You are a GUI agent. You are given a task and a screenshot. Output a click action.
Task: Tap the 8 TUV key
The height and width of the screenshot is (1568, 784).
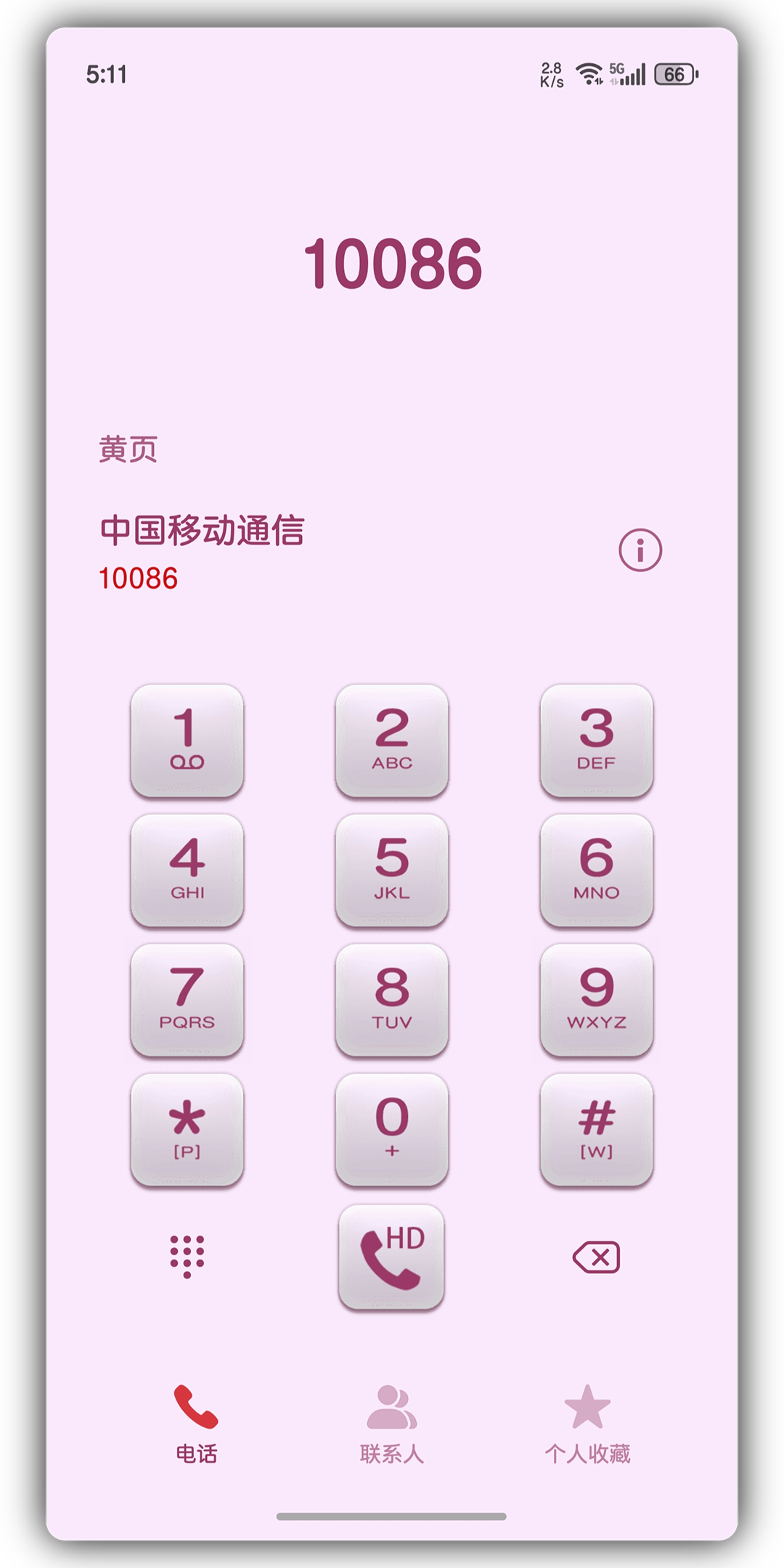tap(392, 1000)
